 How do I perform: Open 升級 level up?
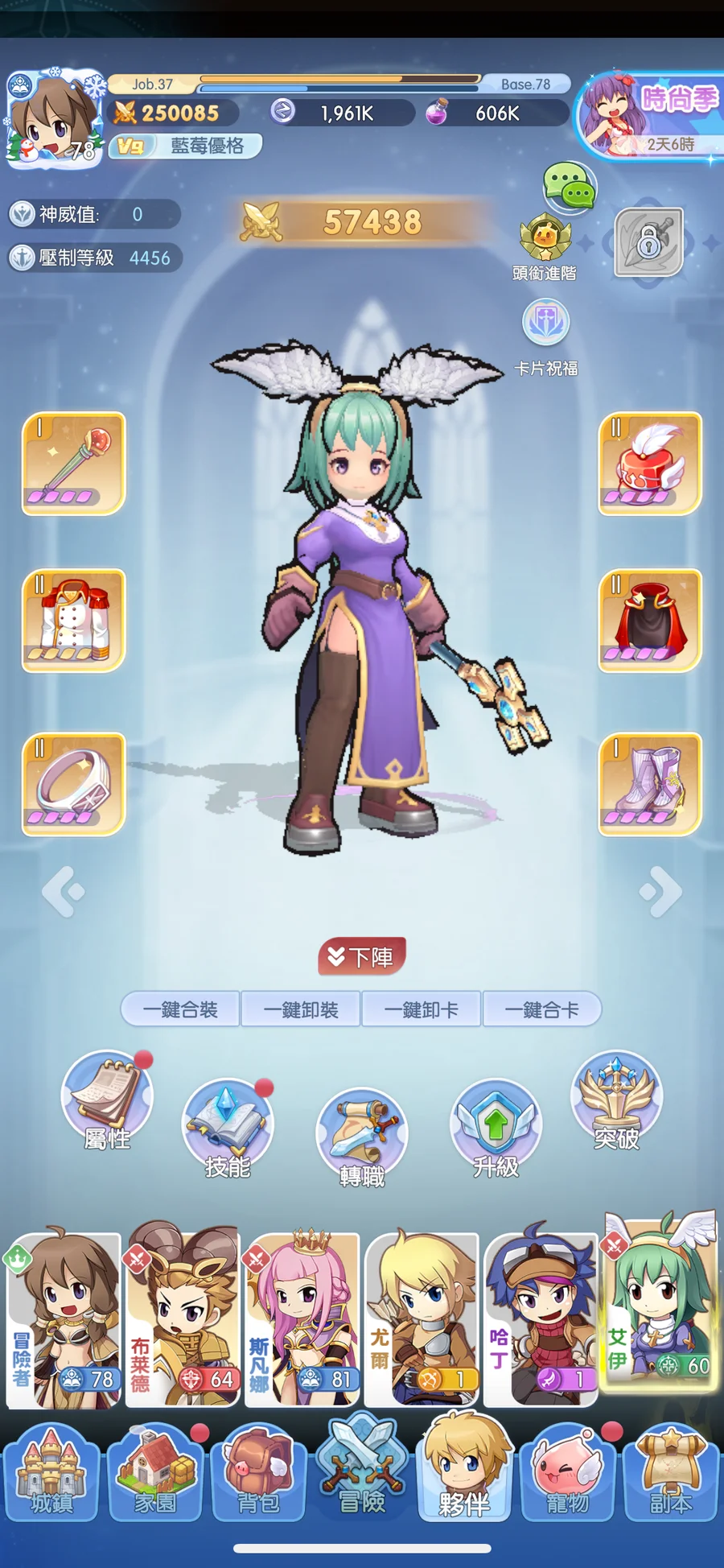pyautogui.click(x=496, y=1127)
